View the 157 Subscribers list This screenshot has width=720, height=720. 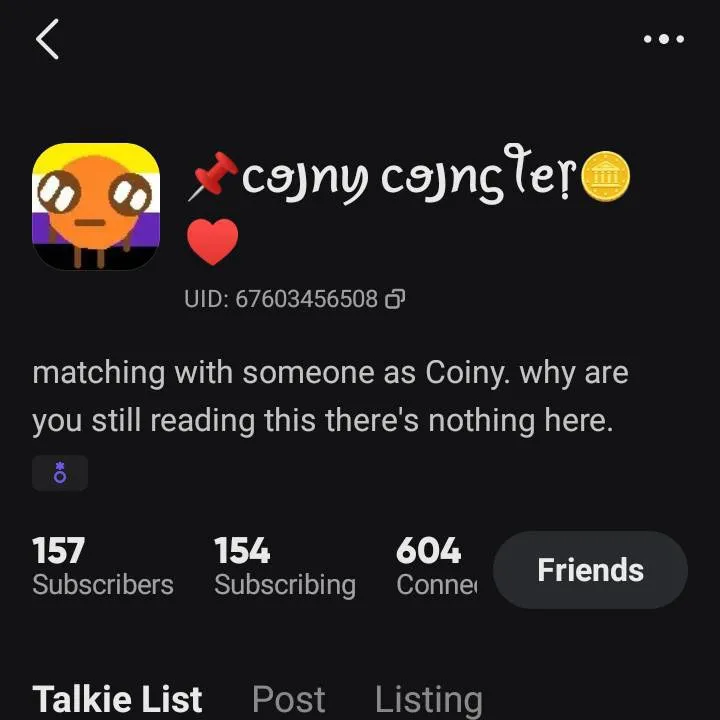click(102, 567)
